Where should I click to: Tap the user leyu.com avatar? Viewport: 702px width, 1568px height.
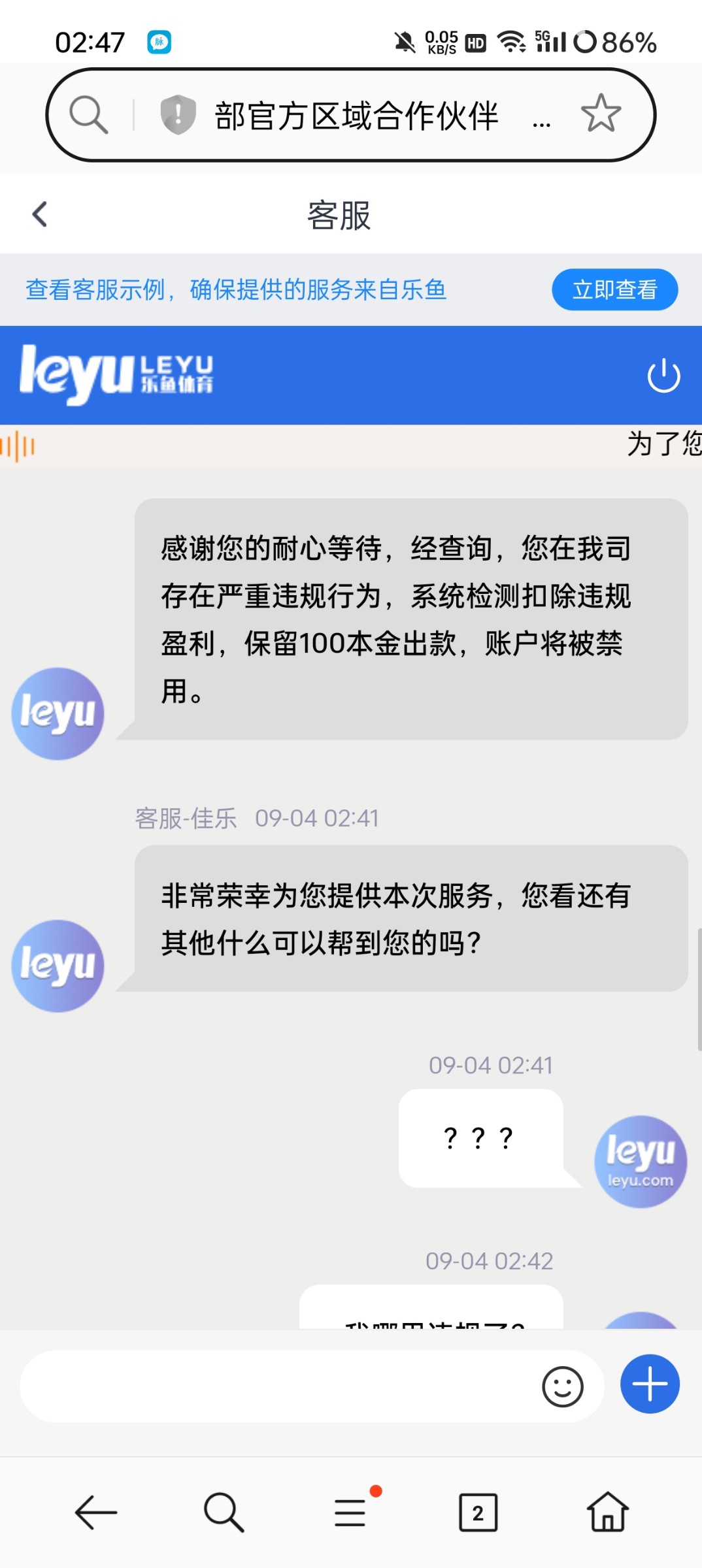(641, 1160)
